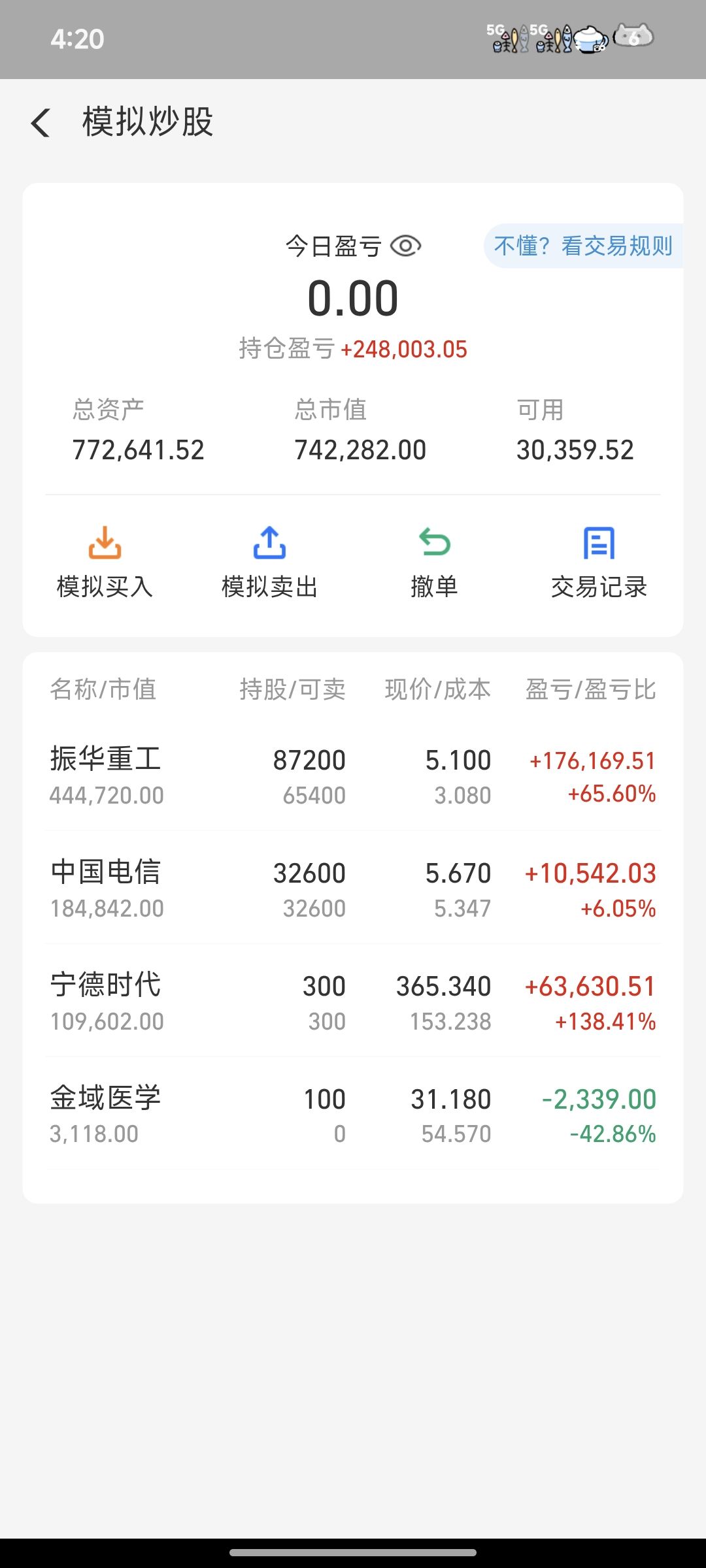Go back from 模拟炒股 page
This screenshot has width=706, height=1568.
(x=41, y=122)
